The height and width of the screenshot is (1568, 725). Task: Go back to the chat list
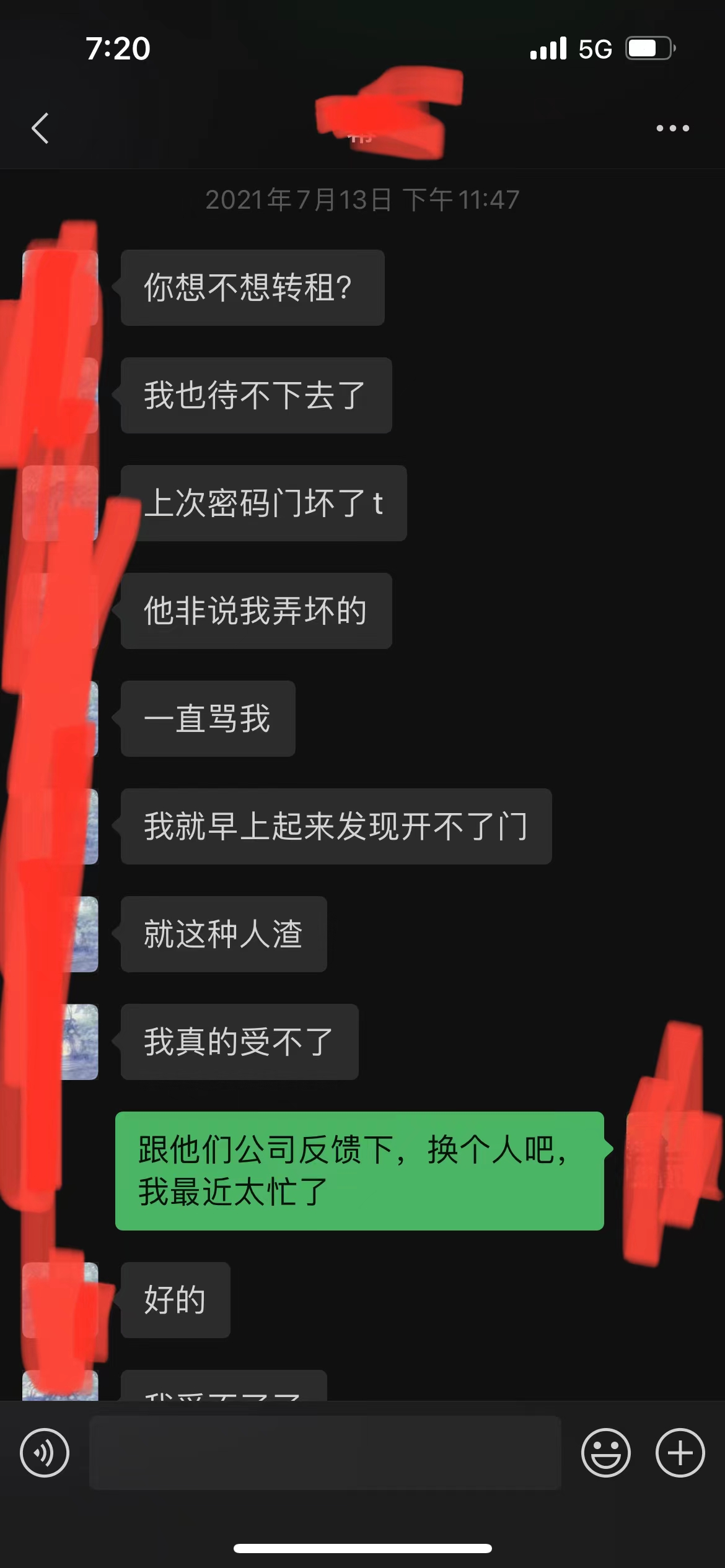(40, 128)
